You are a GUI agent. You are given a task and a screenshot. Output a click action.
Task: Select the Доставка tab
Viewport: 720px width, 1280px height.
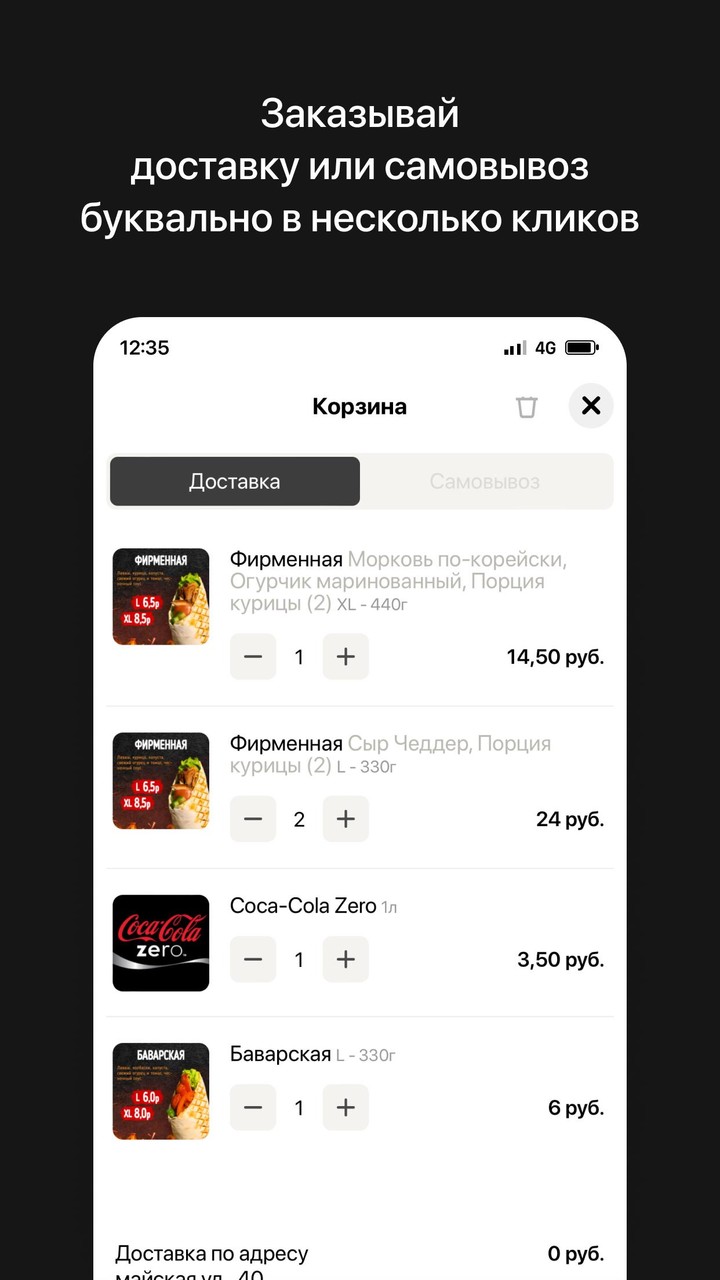234,481
